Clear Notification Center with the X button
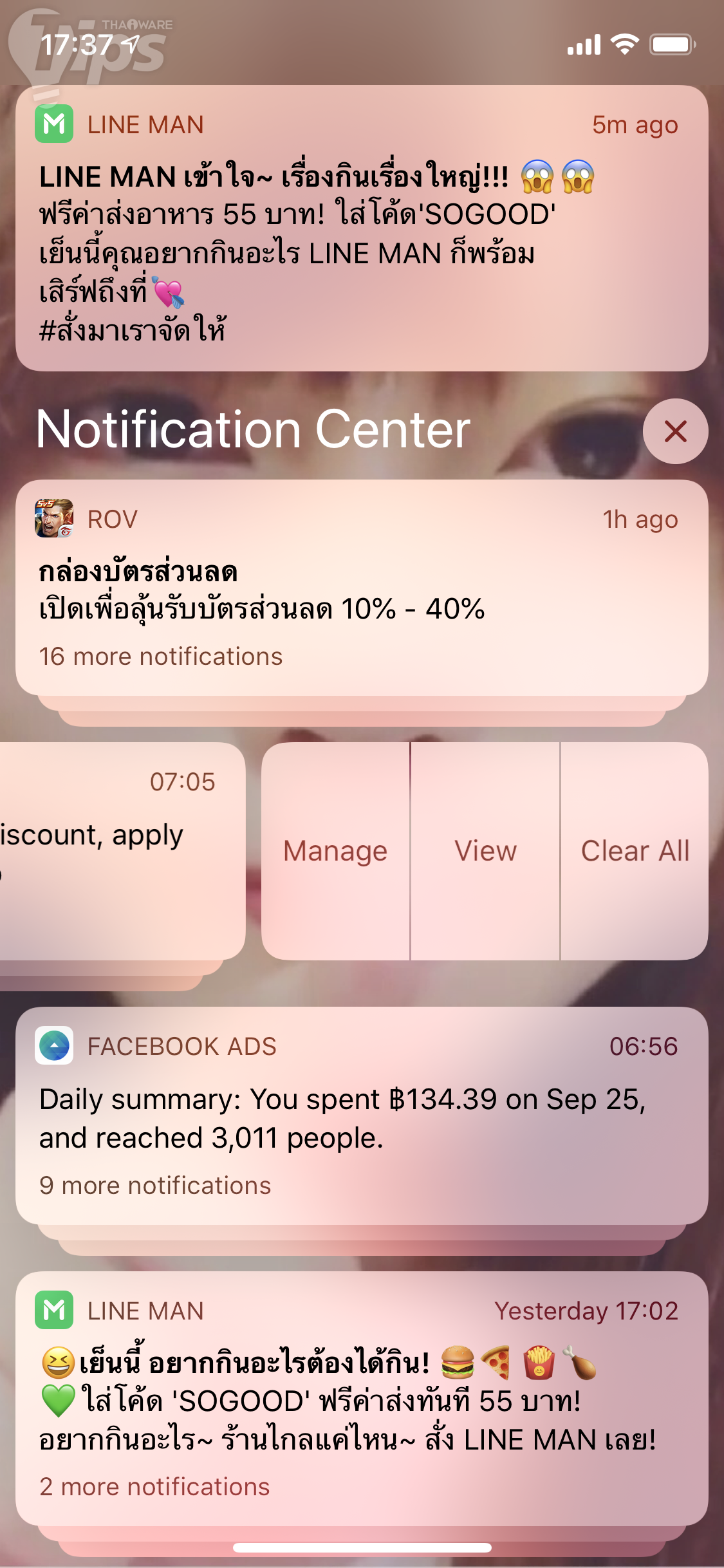This screenshot has width=724, height=1568. 675,431
